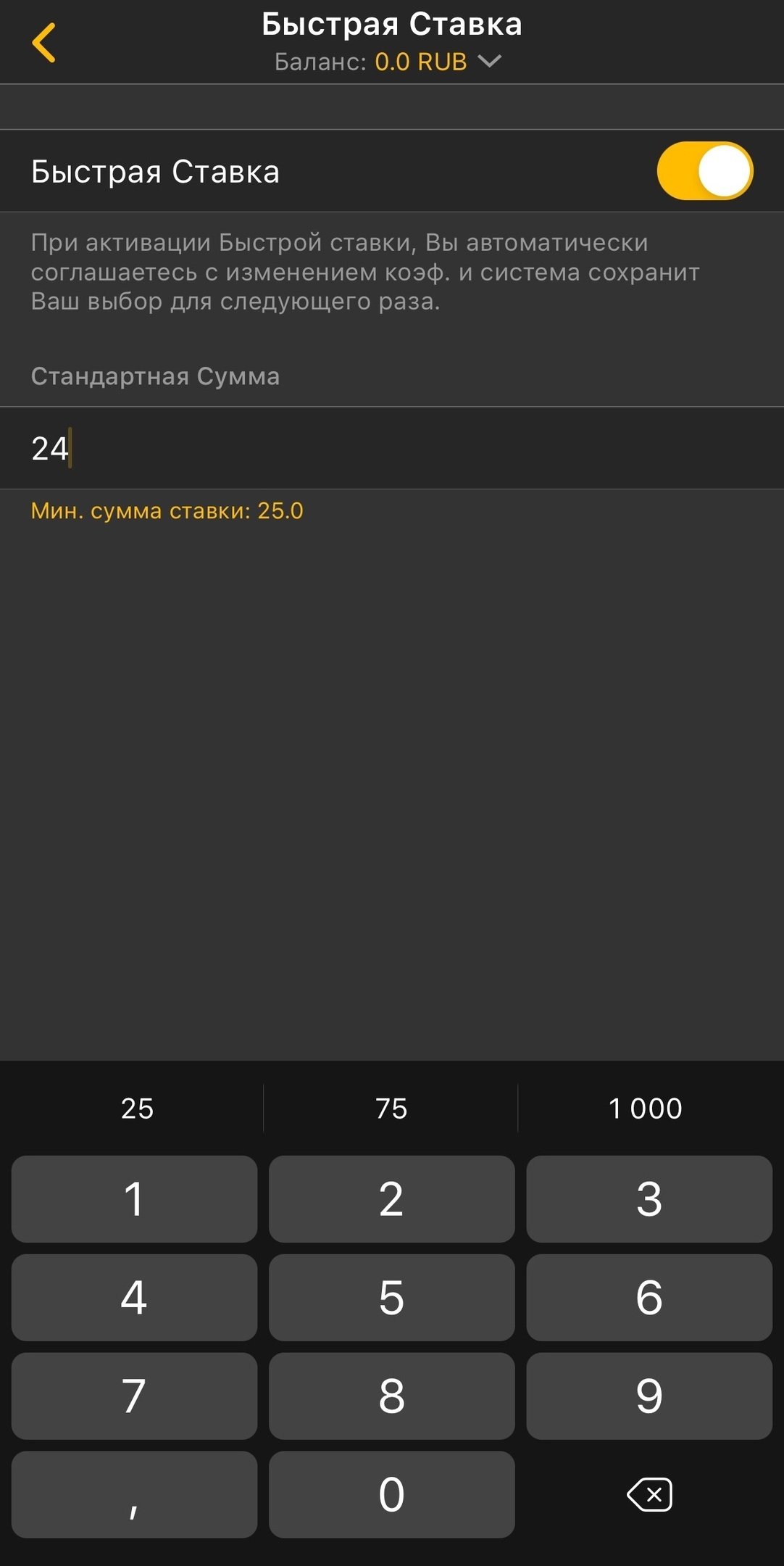Tap the 7 key
Viewport: 784px width, 1566px height.
tap(134, 1396)
